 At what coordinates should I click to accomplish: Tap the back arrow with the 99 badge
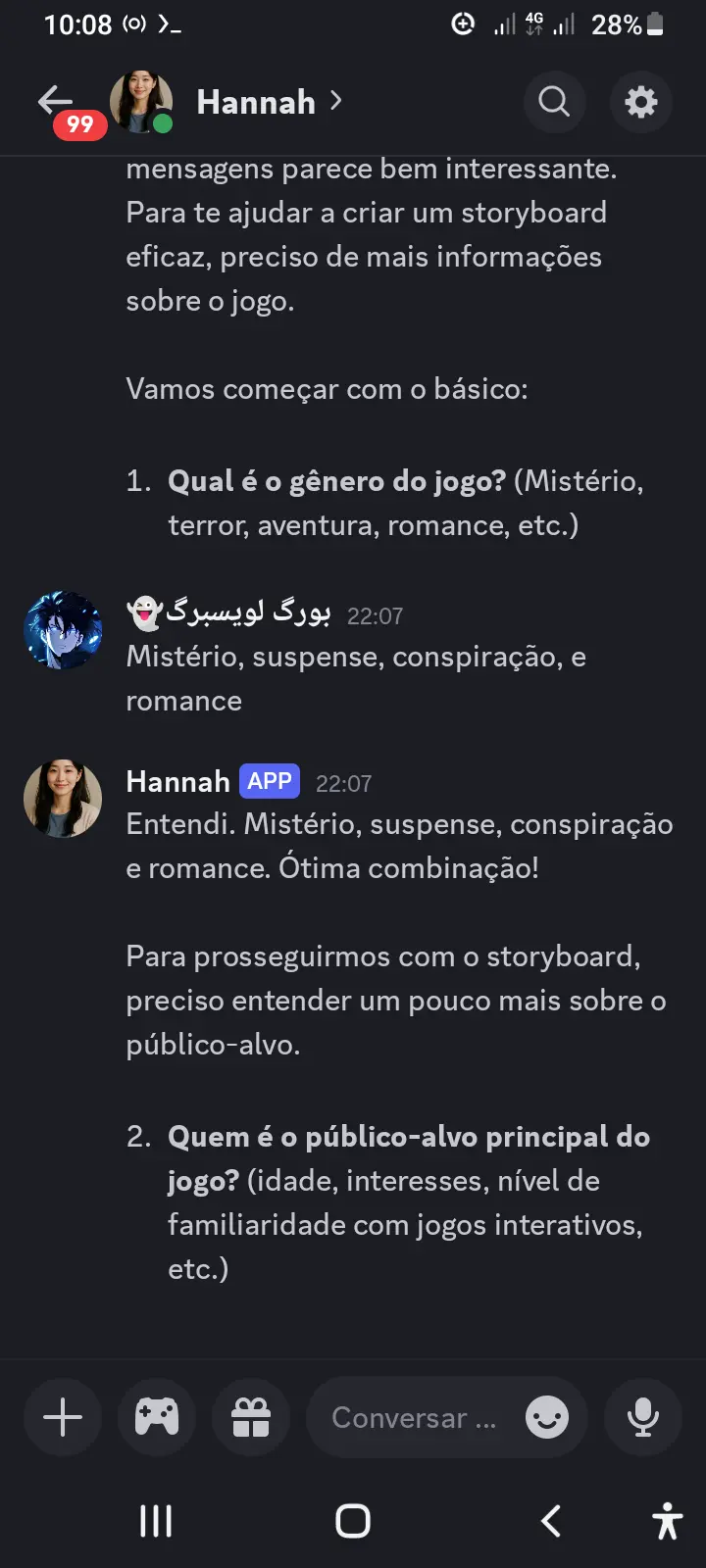click(x=57, y=101)
